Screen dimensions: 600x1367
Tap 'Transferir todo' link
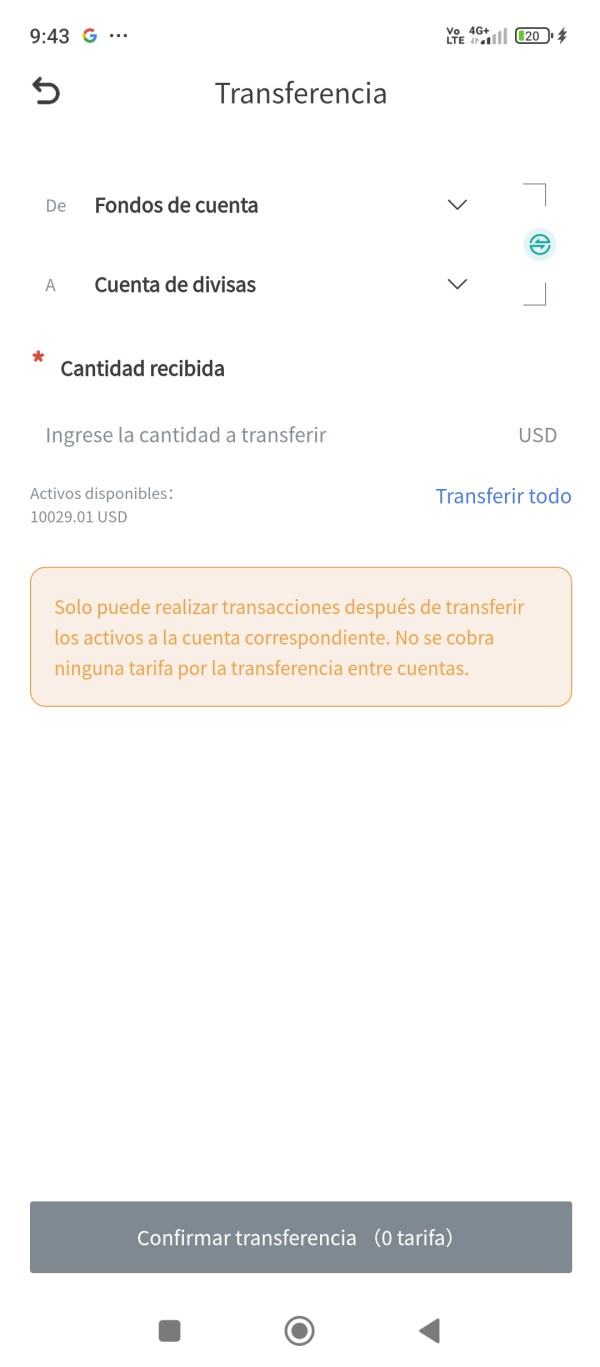503,496
